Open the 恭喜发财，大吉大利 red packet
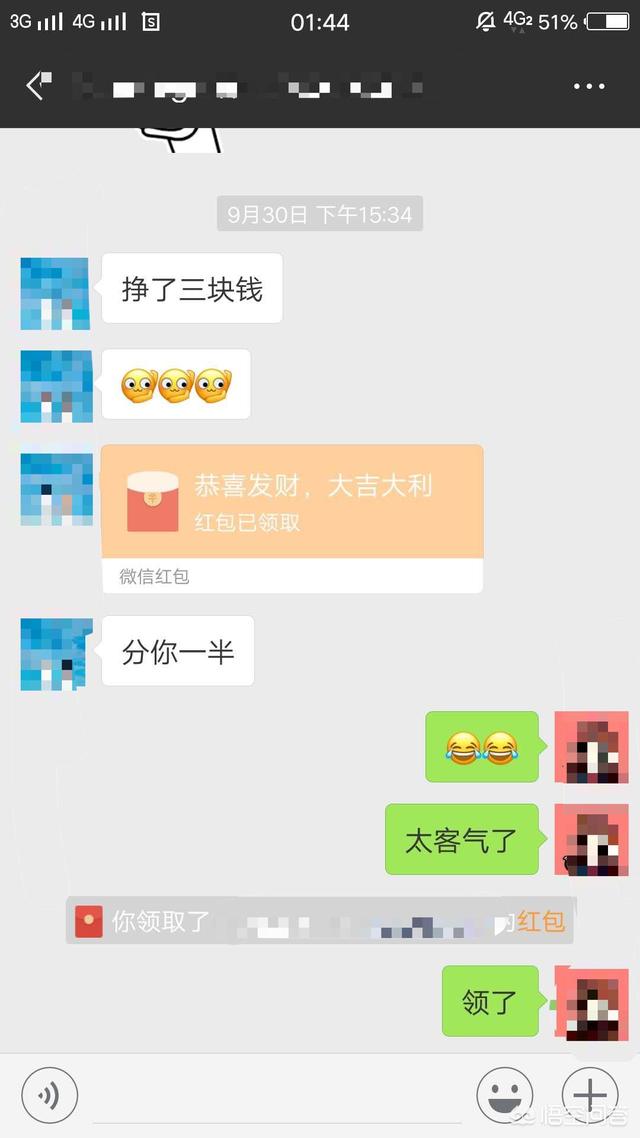This screenshot has height=1138, width=640. 292,503
